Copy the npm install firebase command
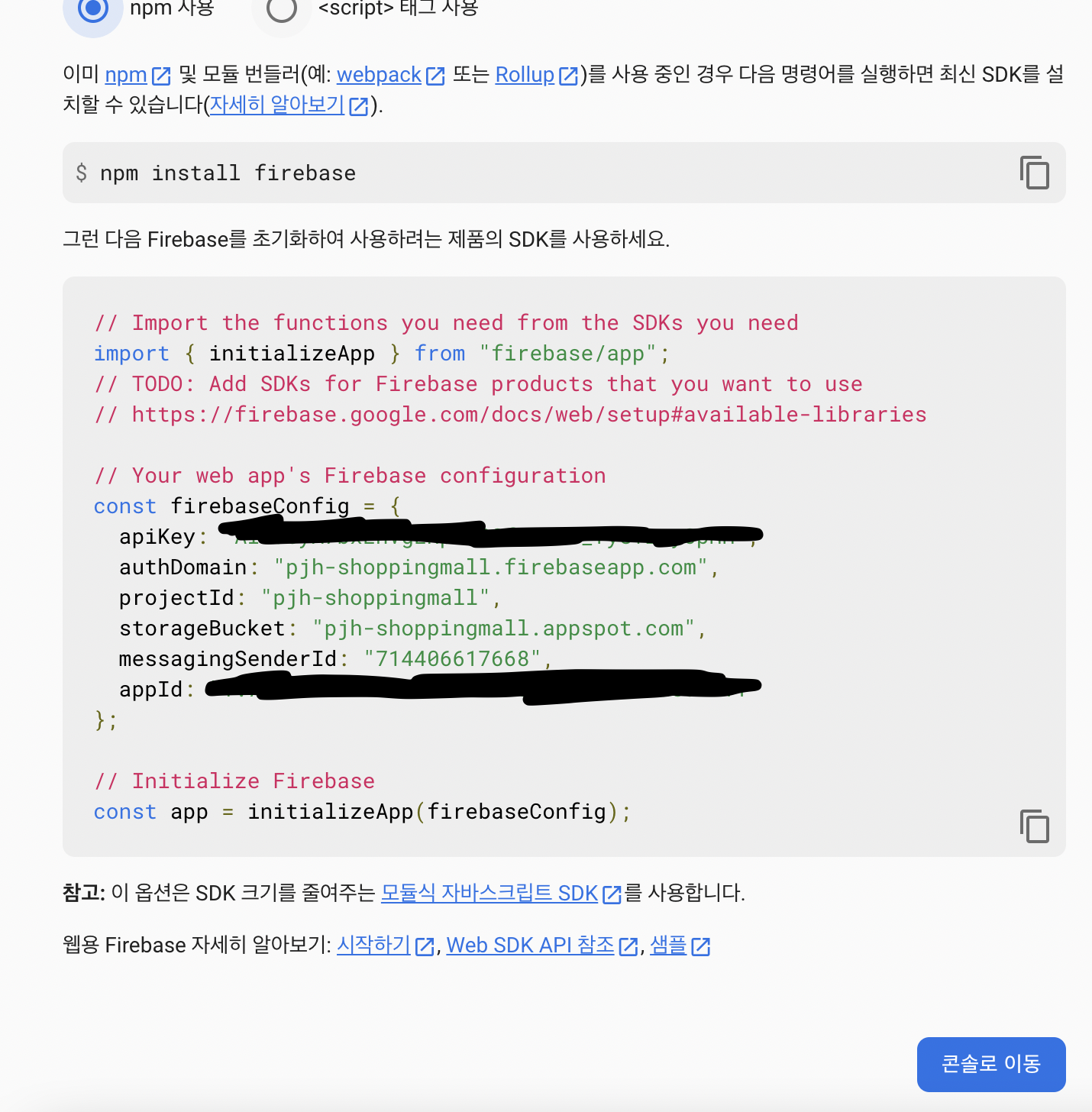Image resolution: width=1092 pixels, height=1112 pixels. point(1035,173)
